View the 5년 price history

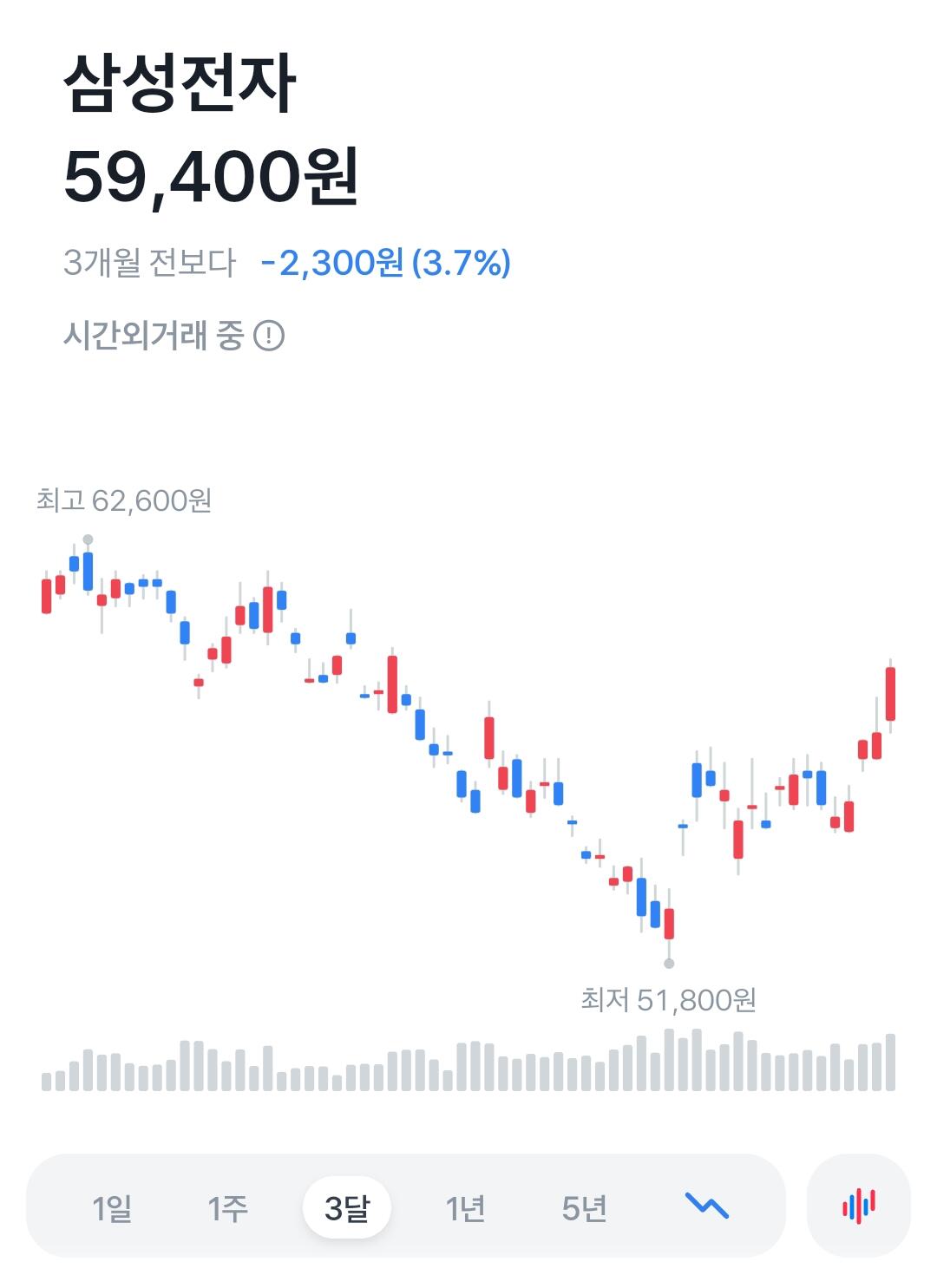click(x=584, y=1206)
